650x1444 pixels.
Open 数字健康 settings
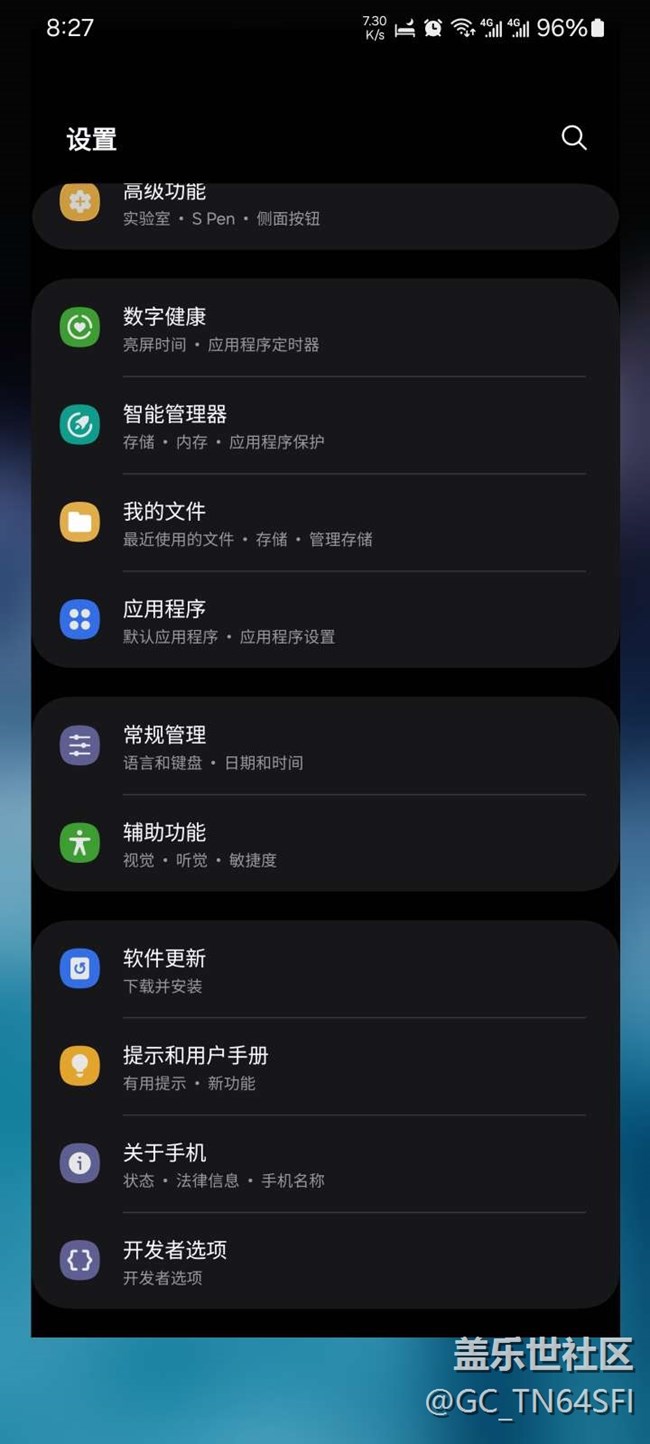pyautogui.click(x=325, y=329)
